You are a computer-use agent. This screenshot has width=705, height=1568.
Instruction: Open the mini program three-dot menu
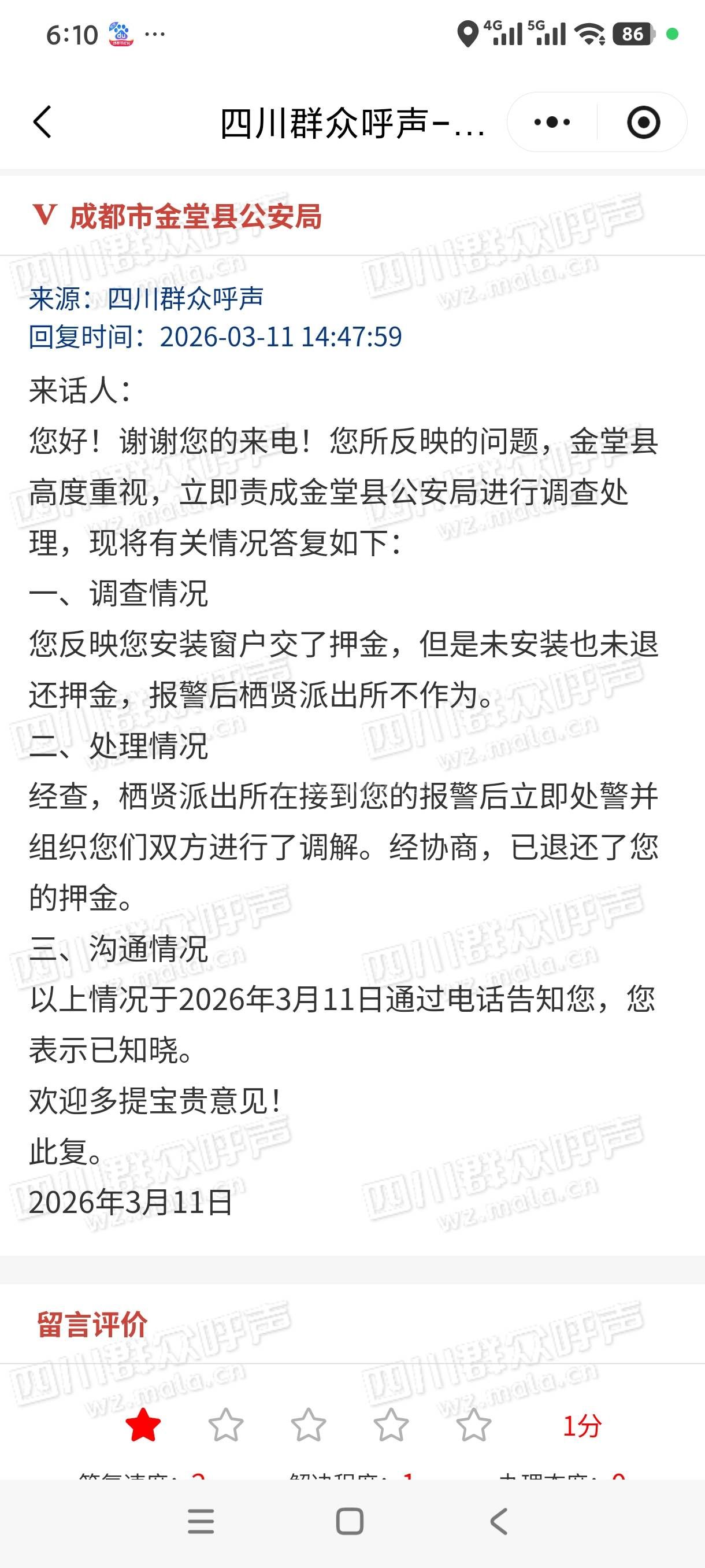(x=552, y=123)
